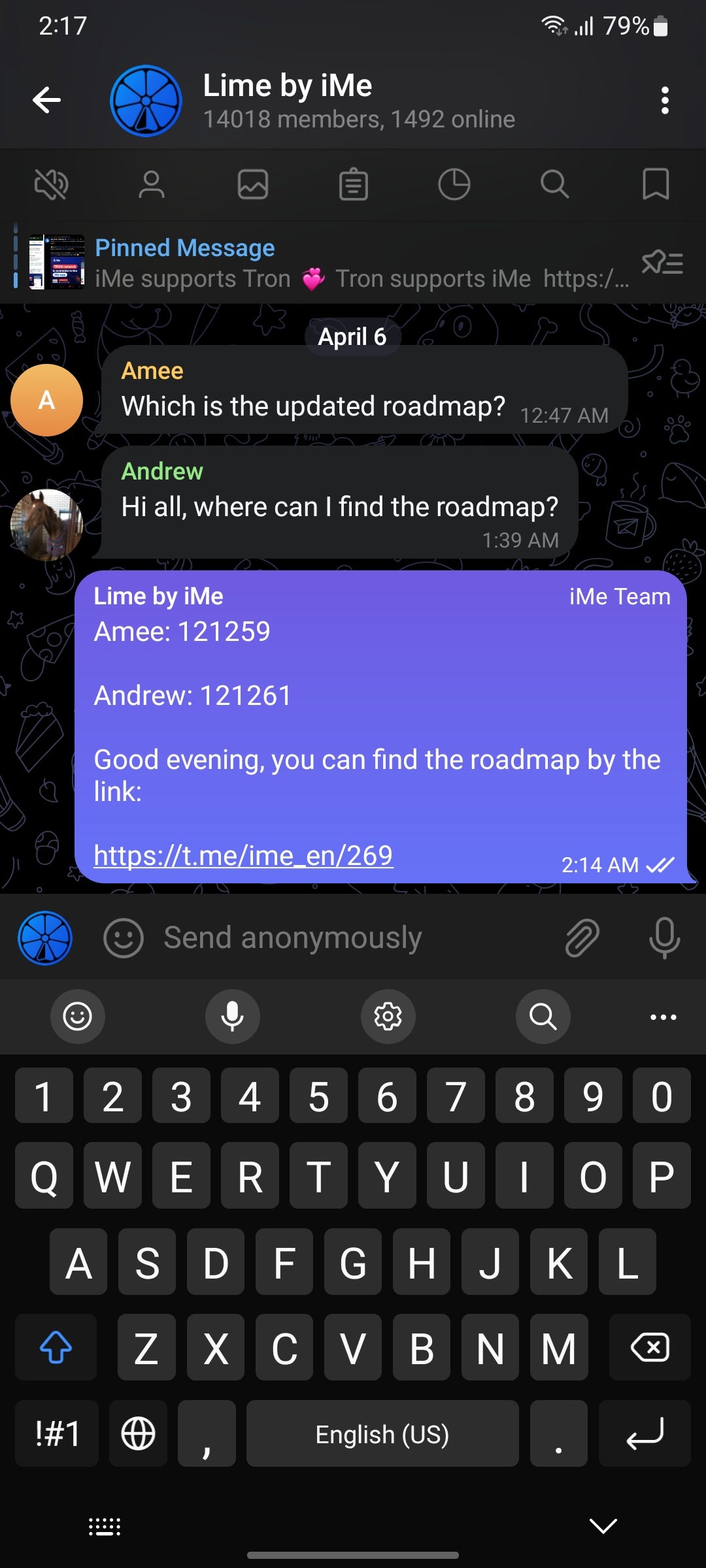This screenshot has height=1568, width=706.
Task: Go back from the Lime by iMe chat
Action: point(46,100)
